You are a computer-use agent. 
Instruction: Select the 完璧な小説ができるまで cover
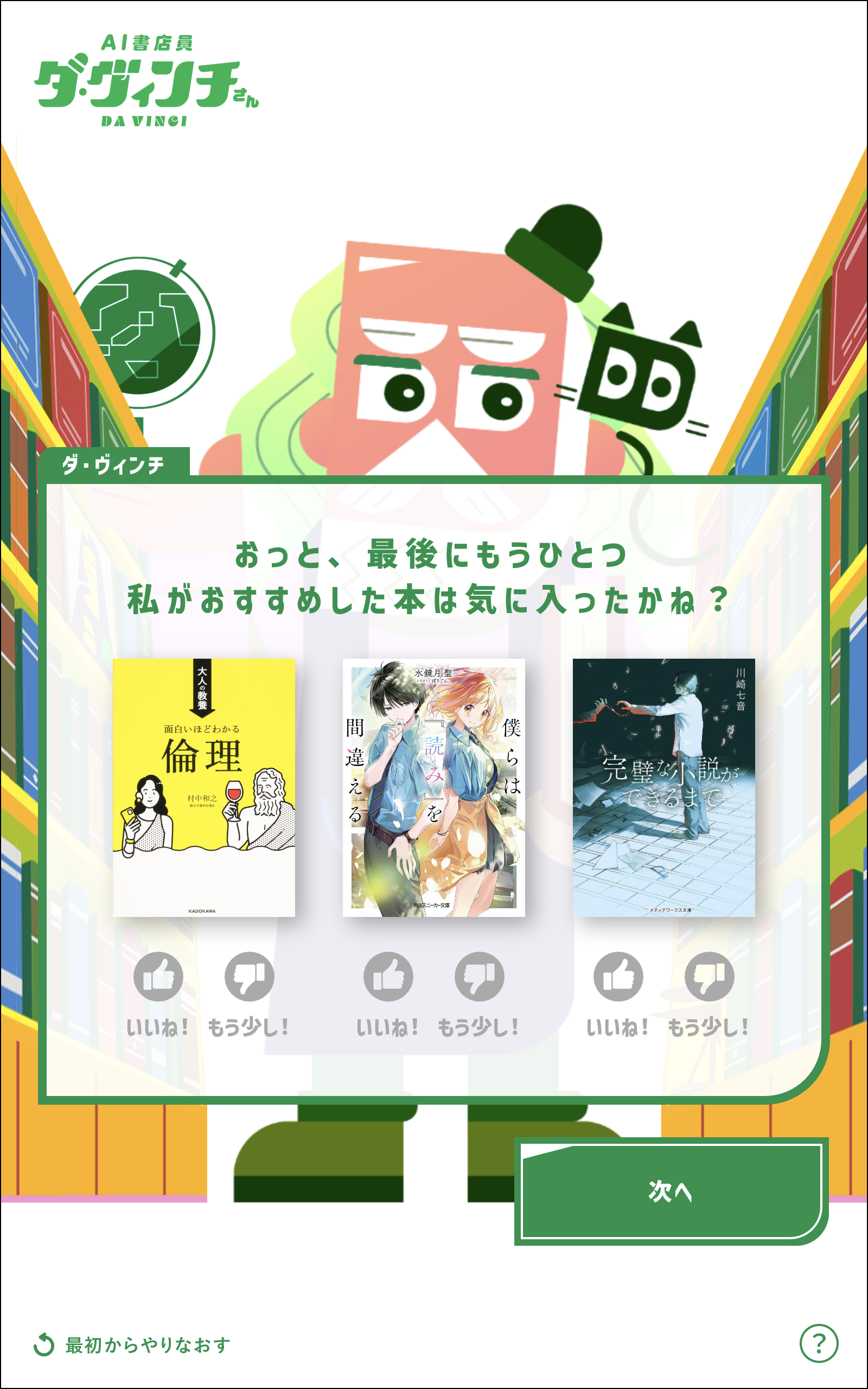663,787
